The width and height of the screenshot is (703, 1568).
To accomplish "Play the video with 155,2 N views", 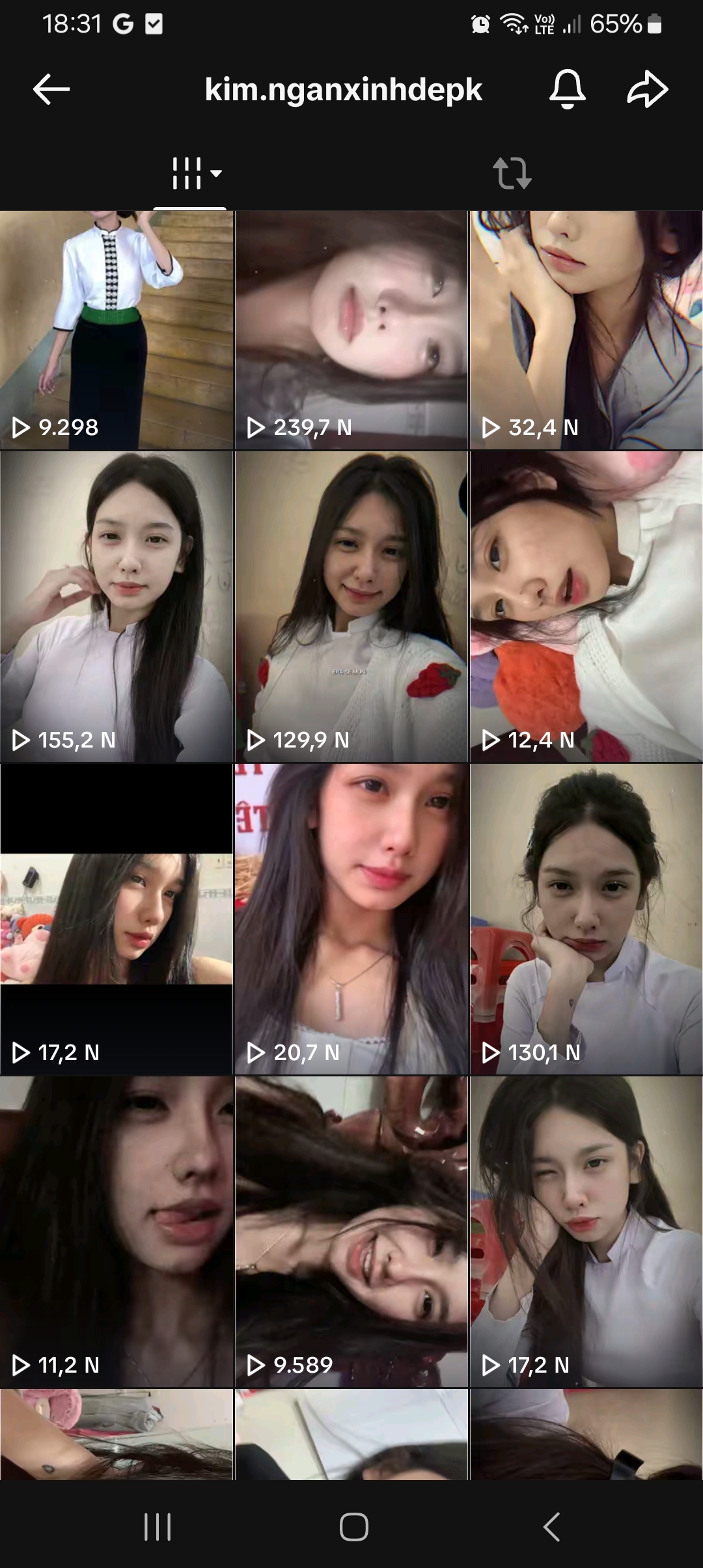I will [117, 606].
